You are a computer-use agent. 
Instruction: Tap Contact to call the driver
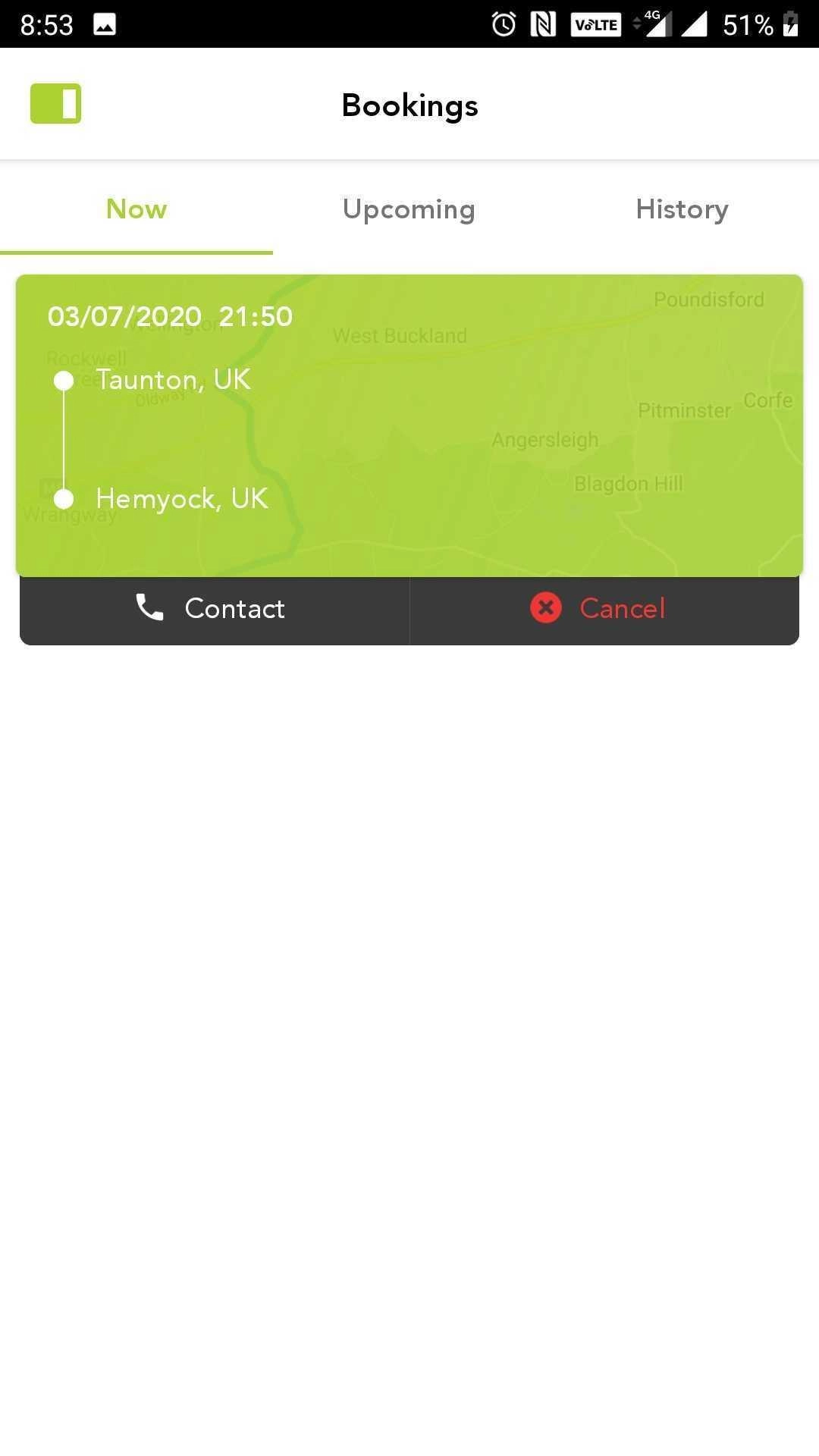pyautogui.click(x=212, y=609)
